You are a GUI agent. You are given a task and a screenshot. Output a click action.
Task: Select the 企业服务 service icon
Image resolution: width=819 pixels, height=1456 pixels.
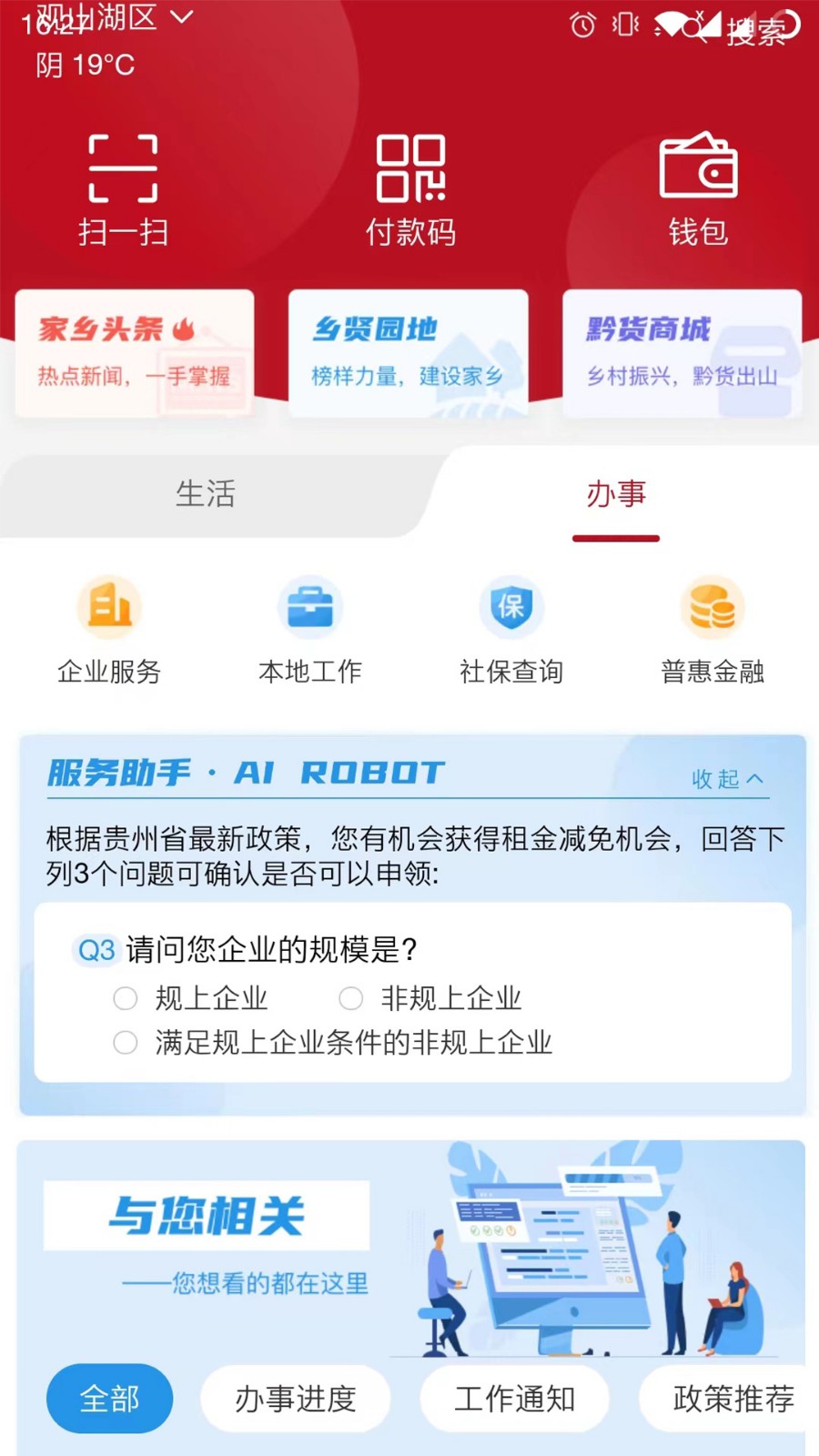point(109,628)
